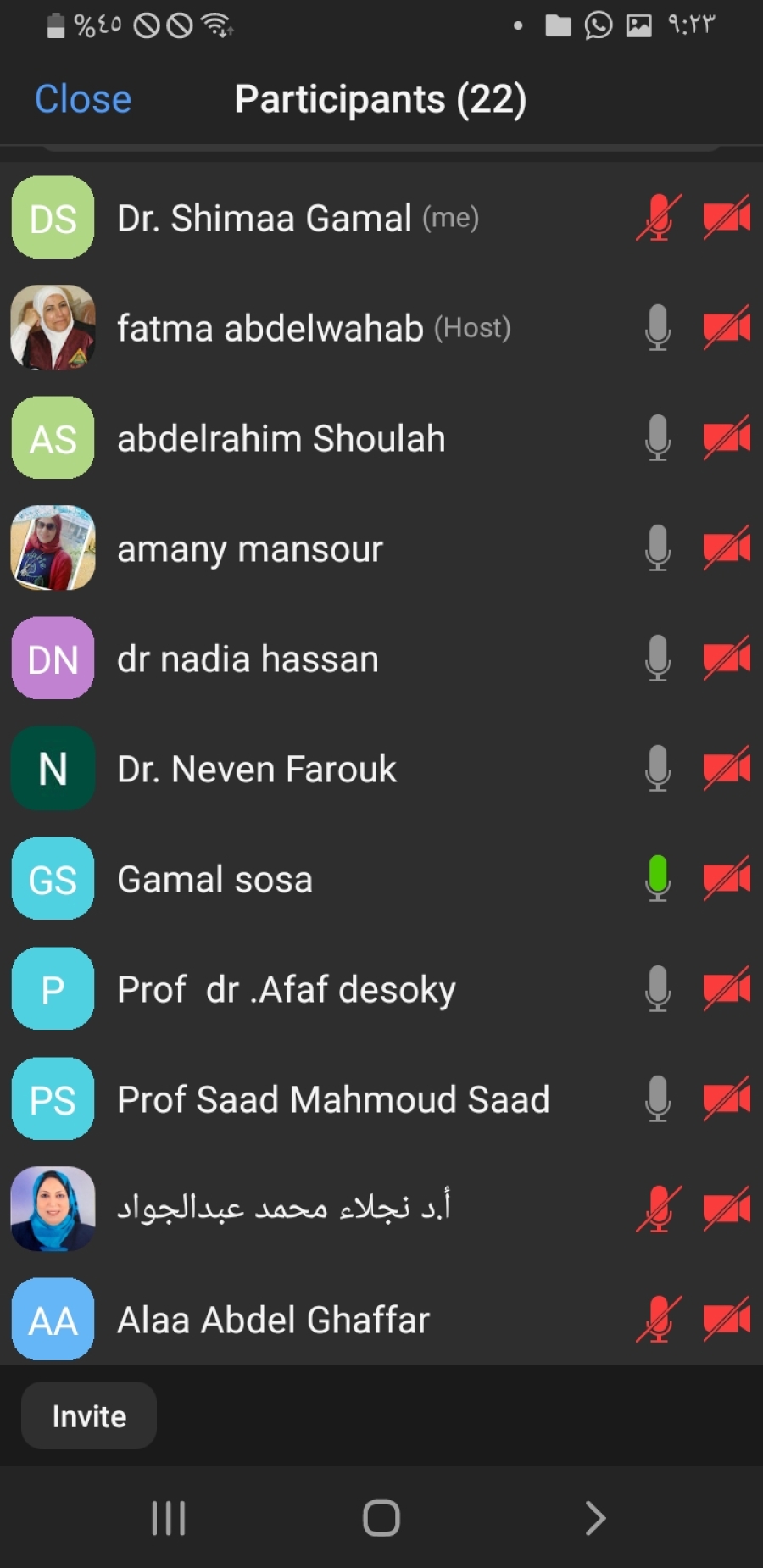Open dr nadia hassan participant row
763x1568 pixels.
(x=248, y=659)
